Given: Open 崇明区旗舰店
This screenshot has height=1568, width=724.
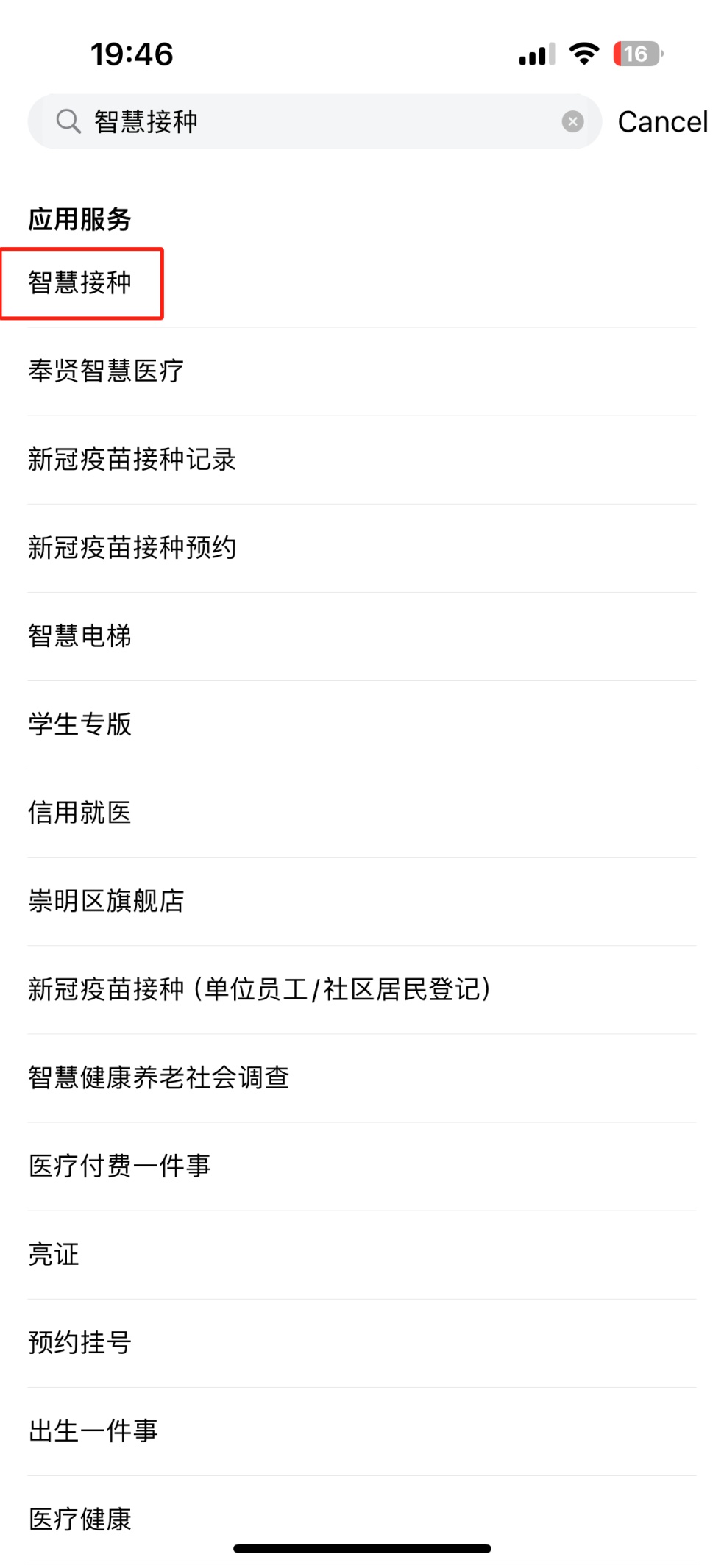Looking at the screenshot, I should (x=362, y=901).
